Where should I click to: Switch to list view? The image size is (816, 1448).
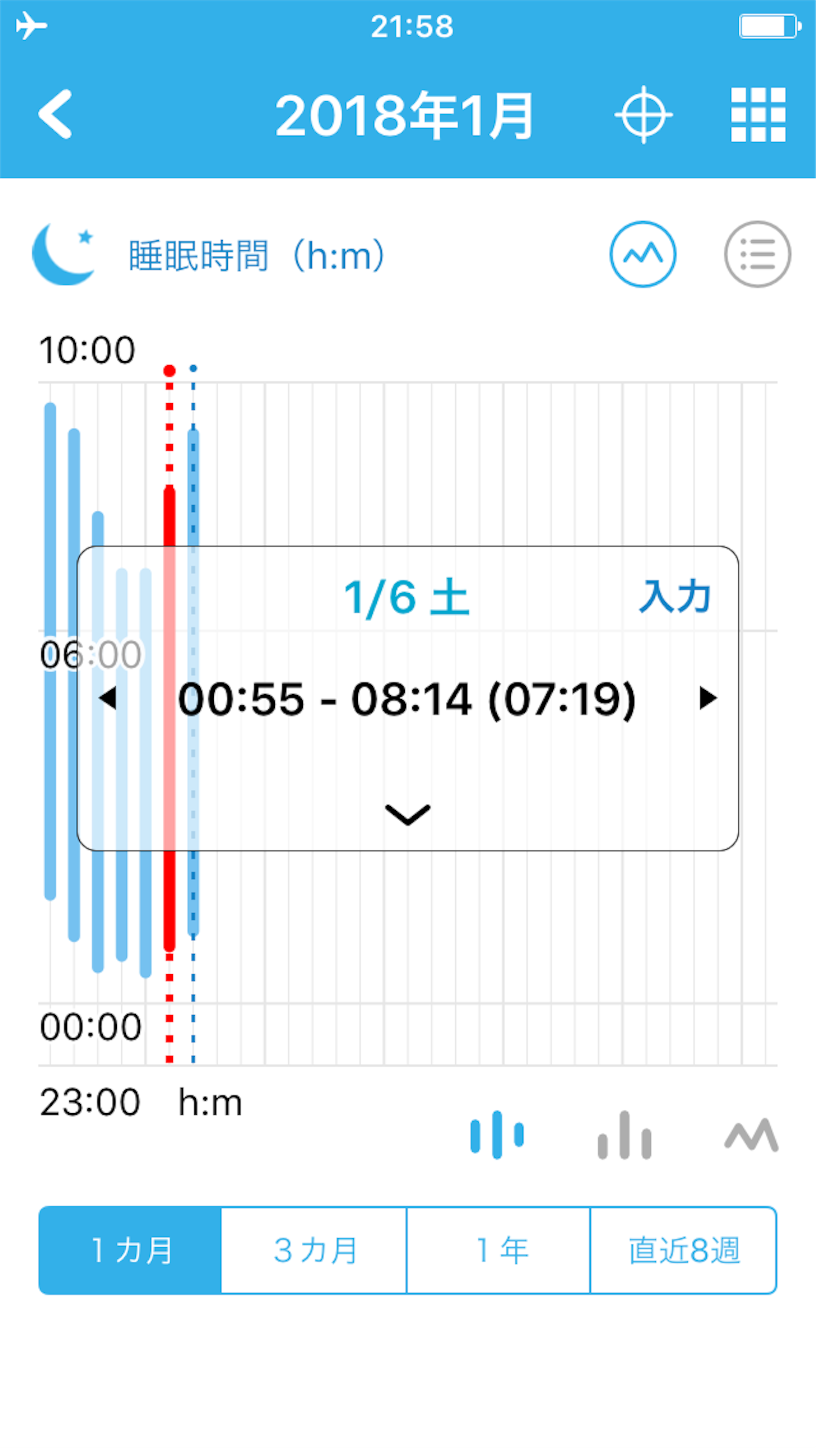(757, 255)
